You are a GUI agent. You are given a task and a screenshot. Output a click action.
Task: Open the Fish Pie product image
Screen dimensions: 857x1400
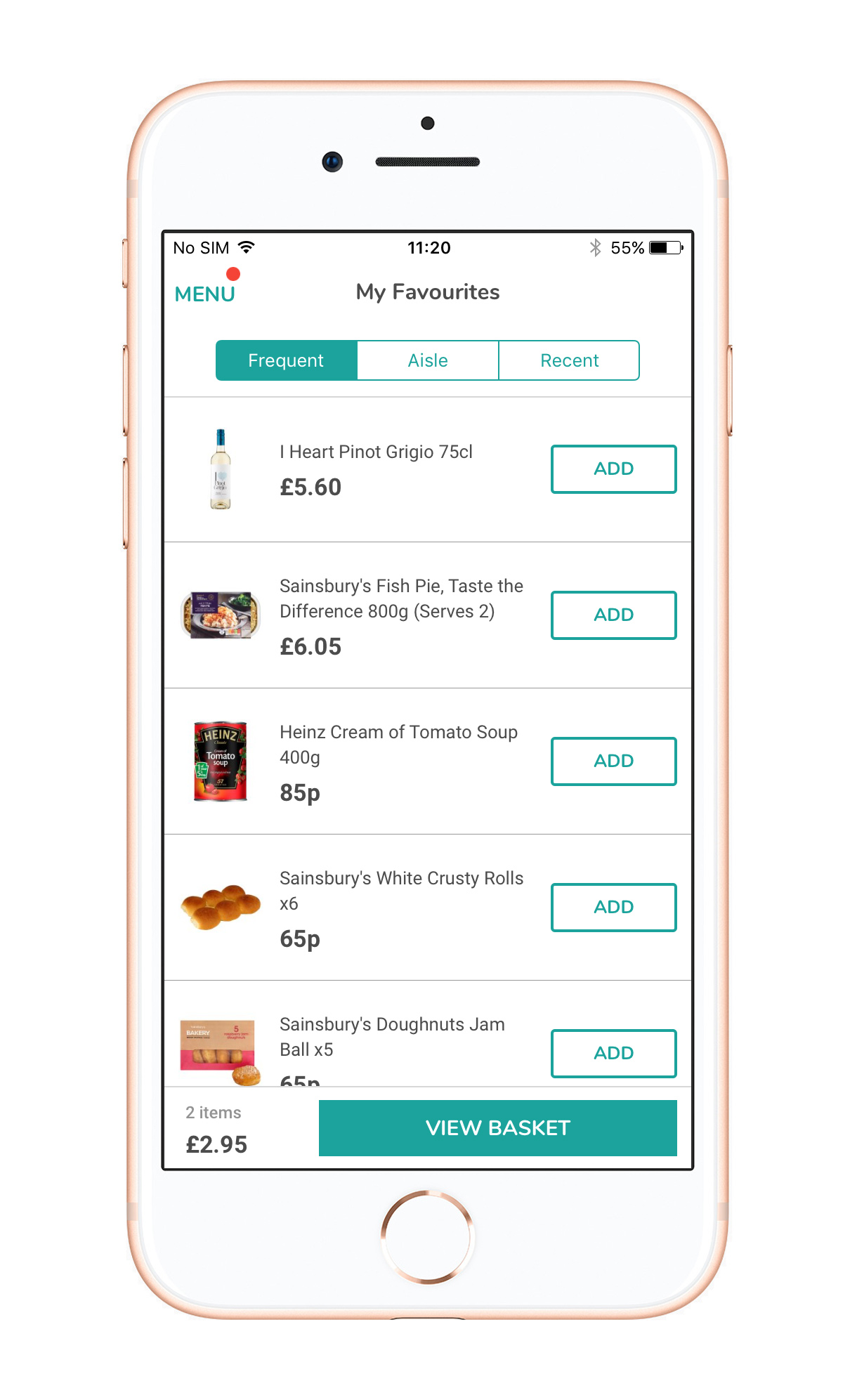(x=221, y=615)
